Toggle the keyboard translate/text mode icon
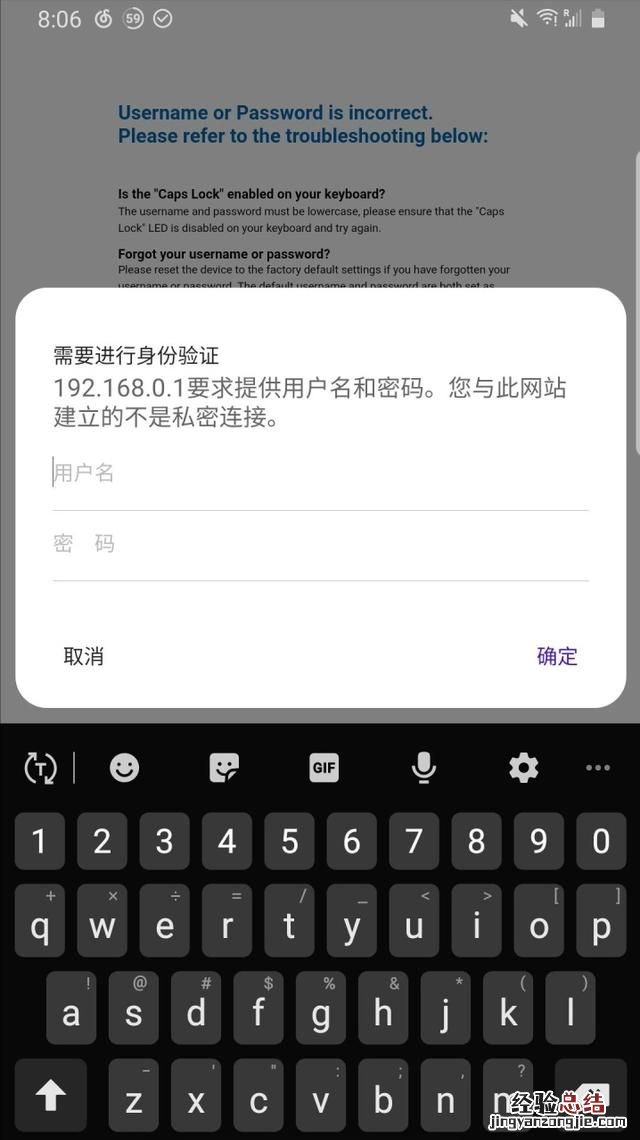 (x=40, y=768)
